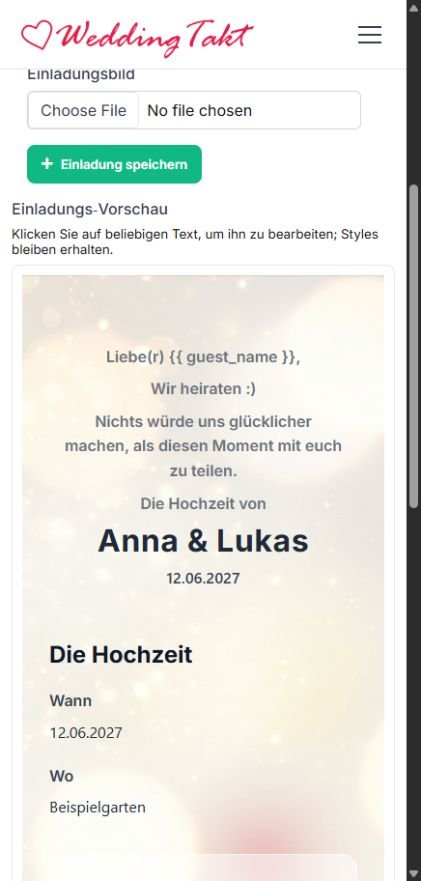Viewport: 421px width, 881px height.
Task: Go to Wedding Takt home via logo
Action: pos(137,37)
